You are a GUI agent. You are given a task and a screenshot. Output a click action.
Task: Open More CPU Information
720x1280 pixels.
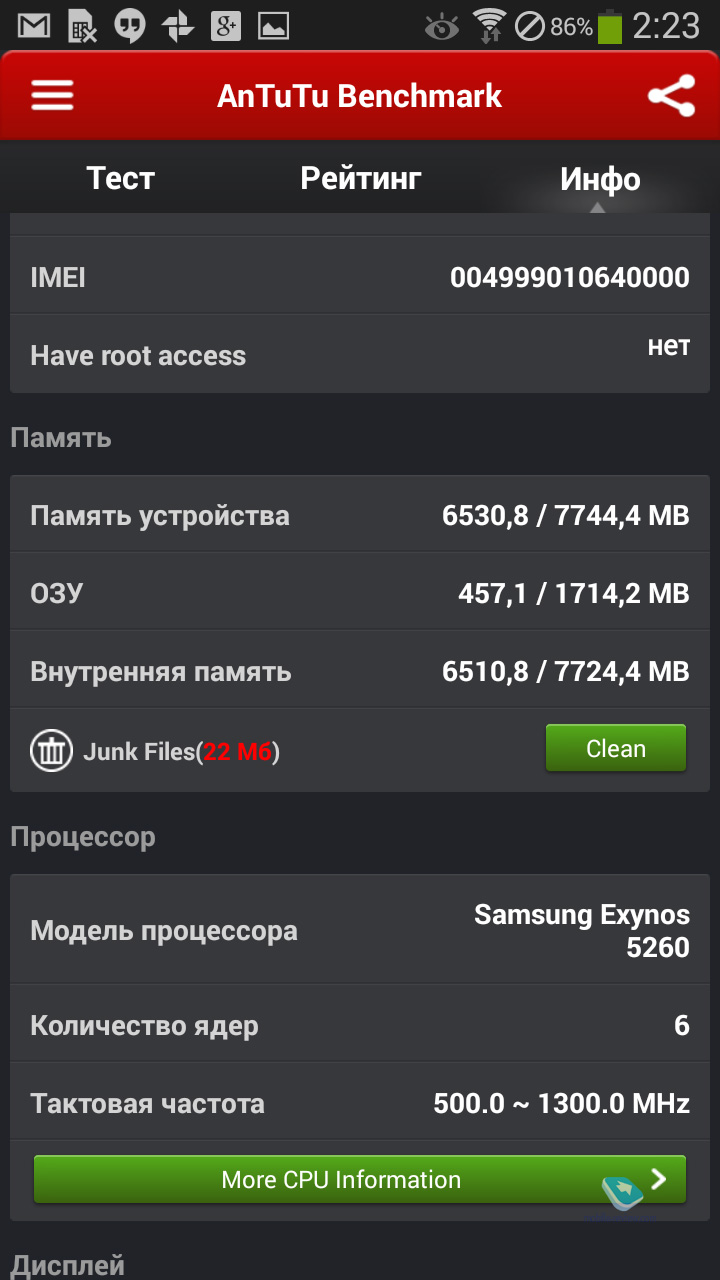point(360,1180)
